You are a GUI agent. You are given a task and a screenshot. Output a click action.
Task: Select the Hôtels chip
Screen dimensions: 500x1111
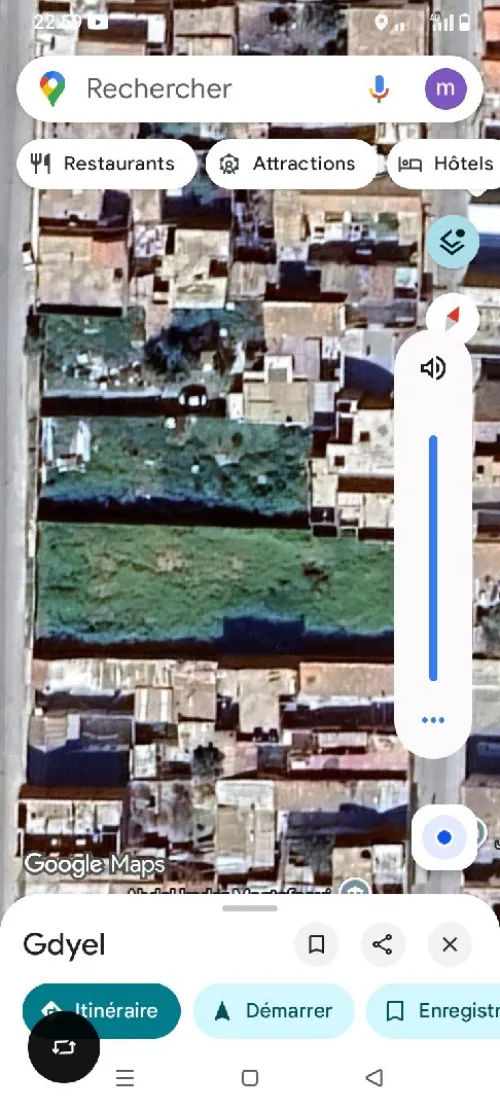(x=446, y=164)
